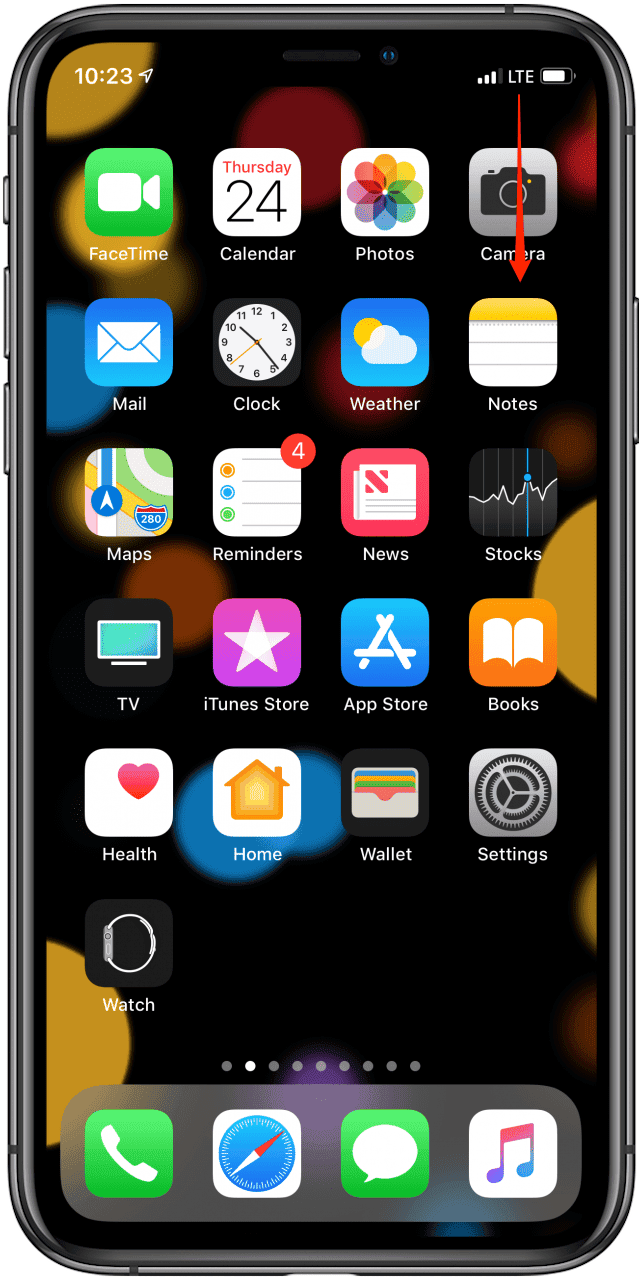Open the Stocks app
The height and width of the screenshot is (1280, 642).
tap(513, 492)
